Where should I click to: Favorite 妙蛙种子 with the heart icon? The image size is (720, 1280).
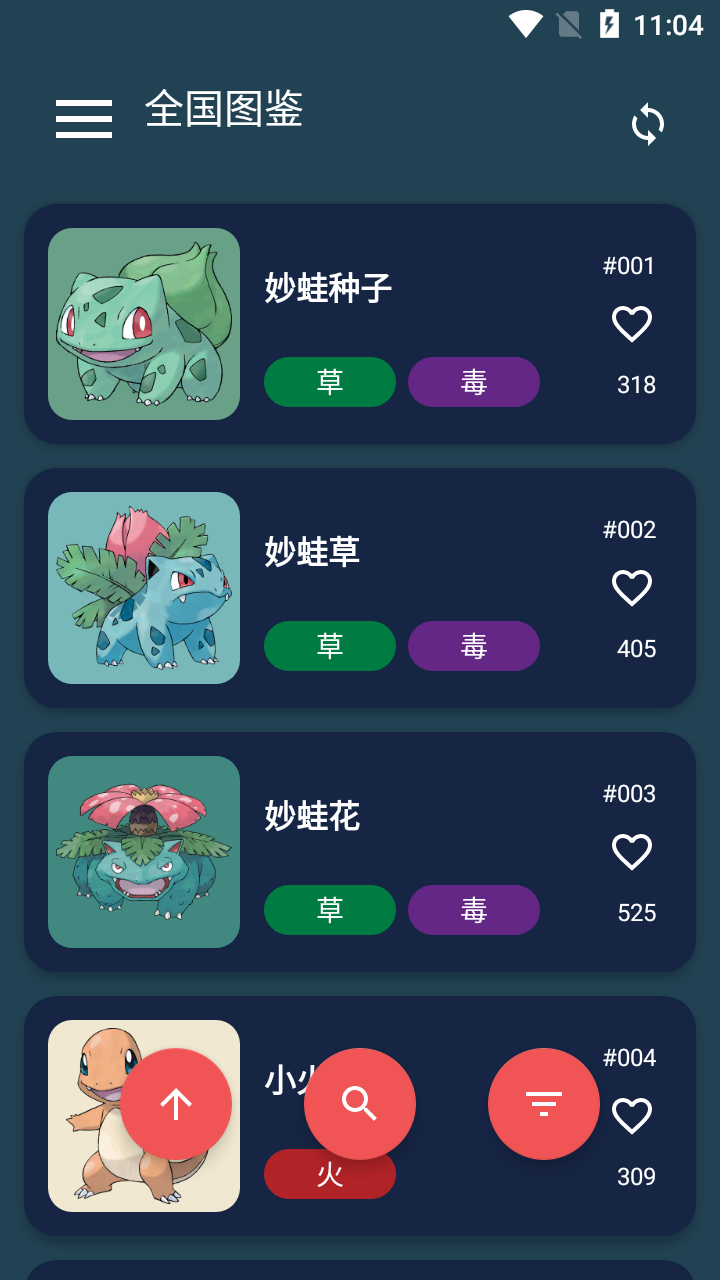pos(631,323)
